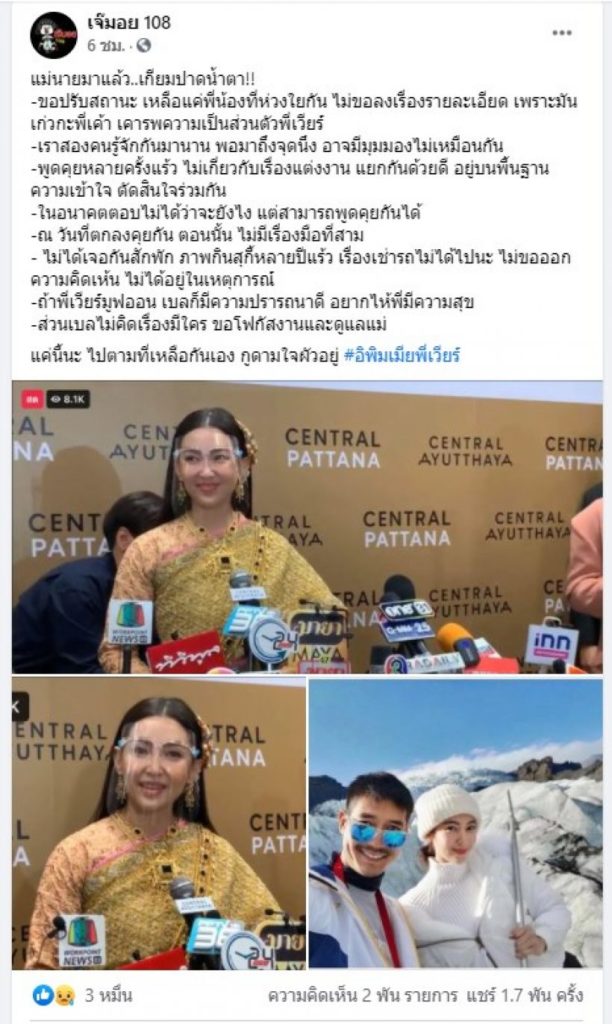Open the smaller photo of woman in gold dress
Viewport: 612px width, 1024px height.
(159, 823)
